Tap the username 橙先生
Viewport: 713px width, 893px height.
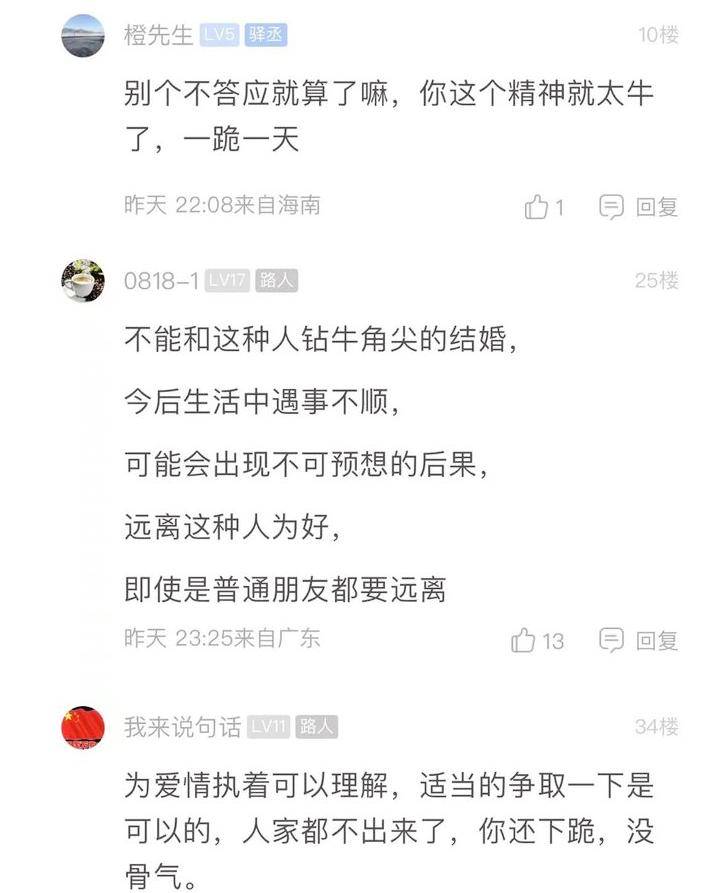158,35
